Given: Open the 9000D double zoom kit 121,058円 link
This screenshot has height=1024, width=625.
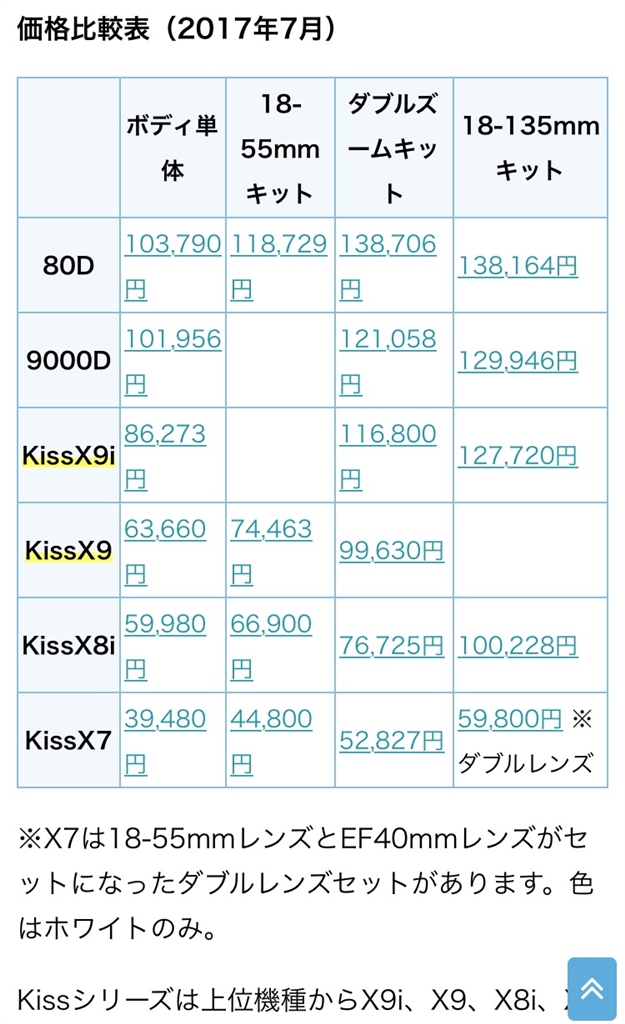Looking at the screenshot, I should pyautogui.click(x=388, y=339).
